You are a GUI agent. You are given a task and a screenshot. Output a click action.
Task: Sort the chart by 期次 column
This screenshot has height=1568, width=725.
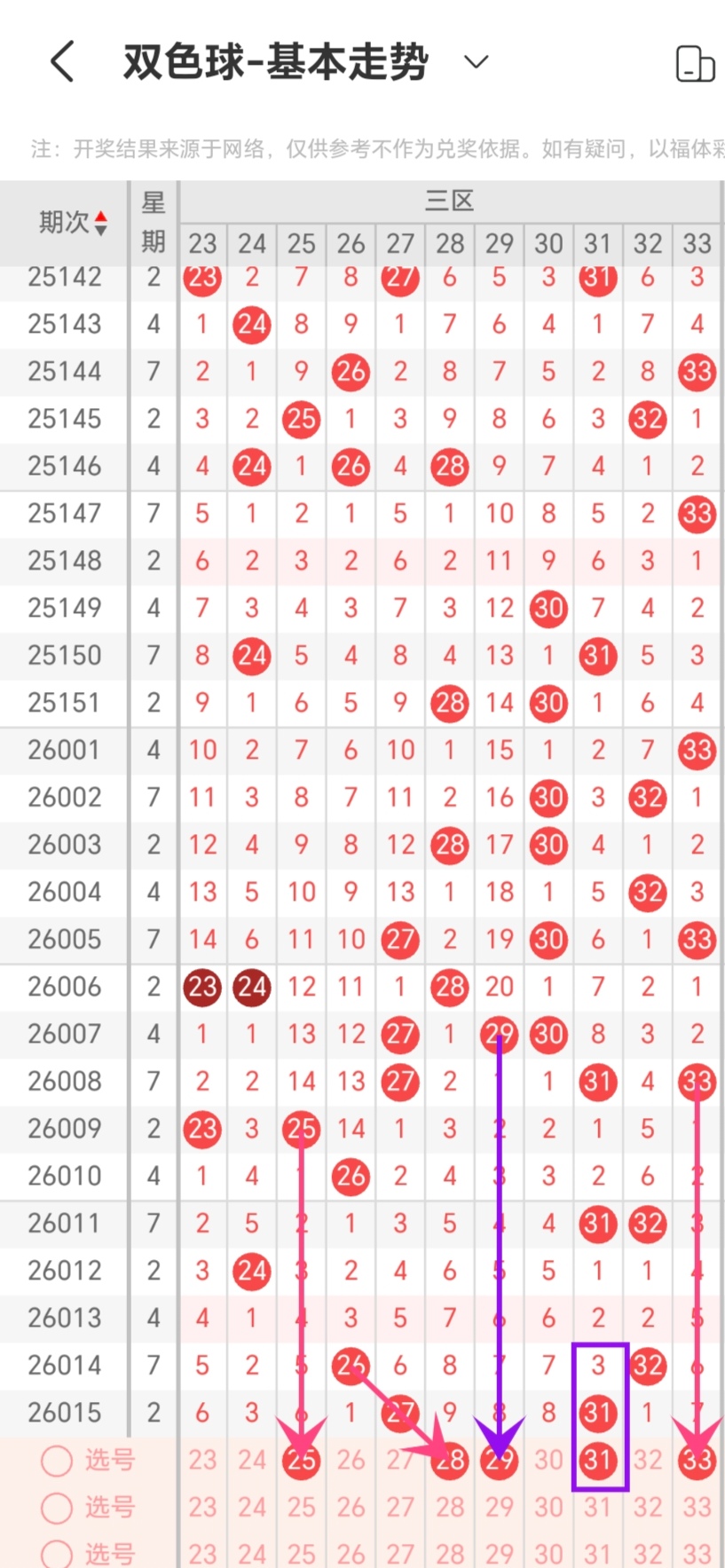click(x=73, y=222)
